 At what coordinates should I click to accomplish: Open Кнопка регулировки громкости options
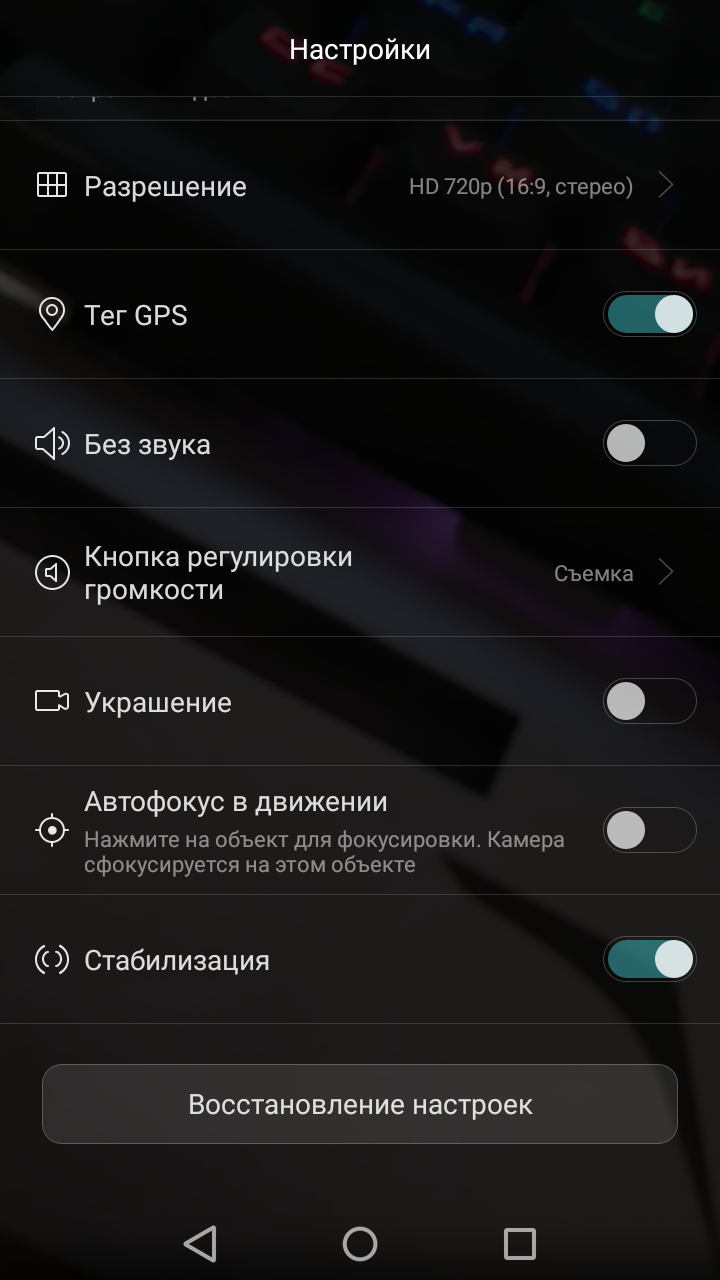click(360, 573)
